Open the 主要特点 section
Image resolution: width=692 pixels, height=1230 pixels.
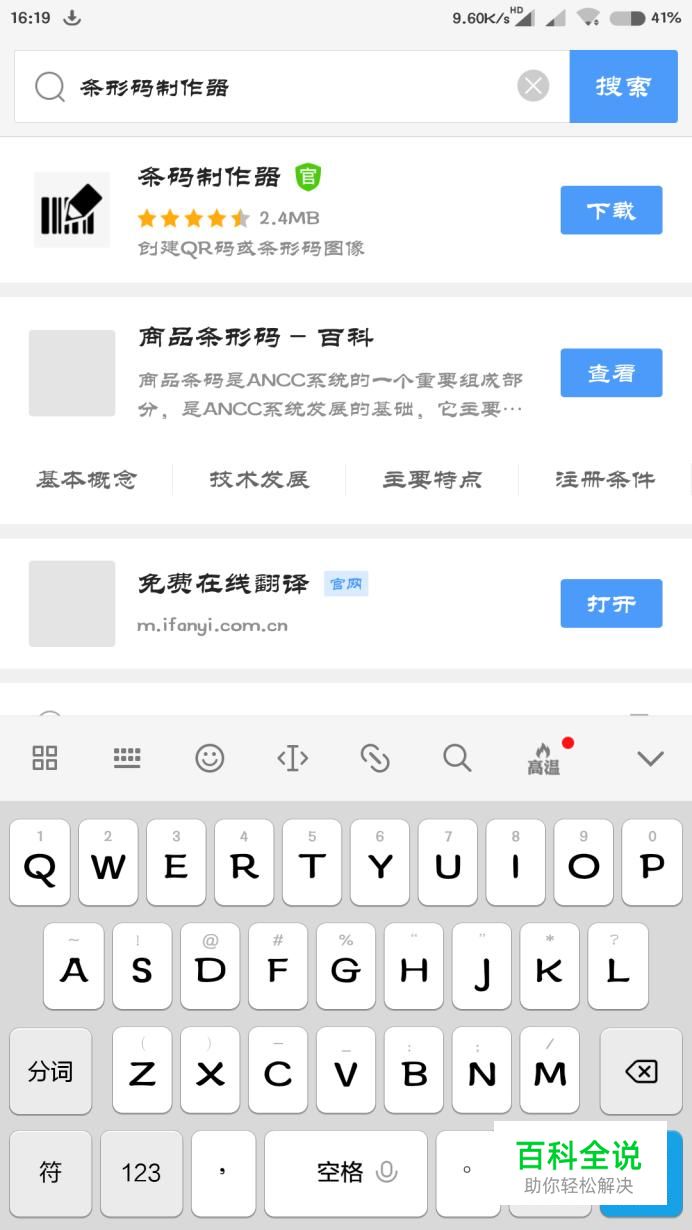(432, 480)
